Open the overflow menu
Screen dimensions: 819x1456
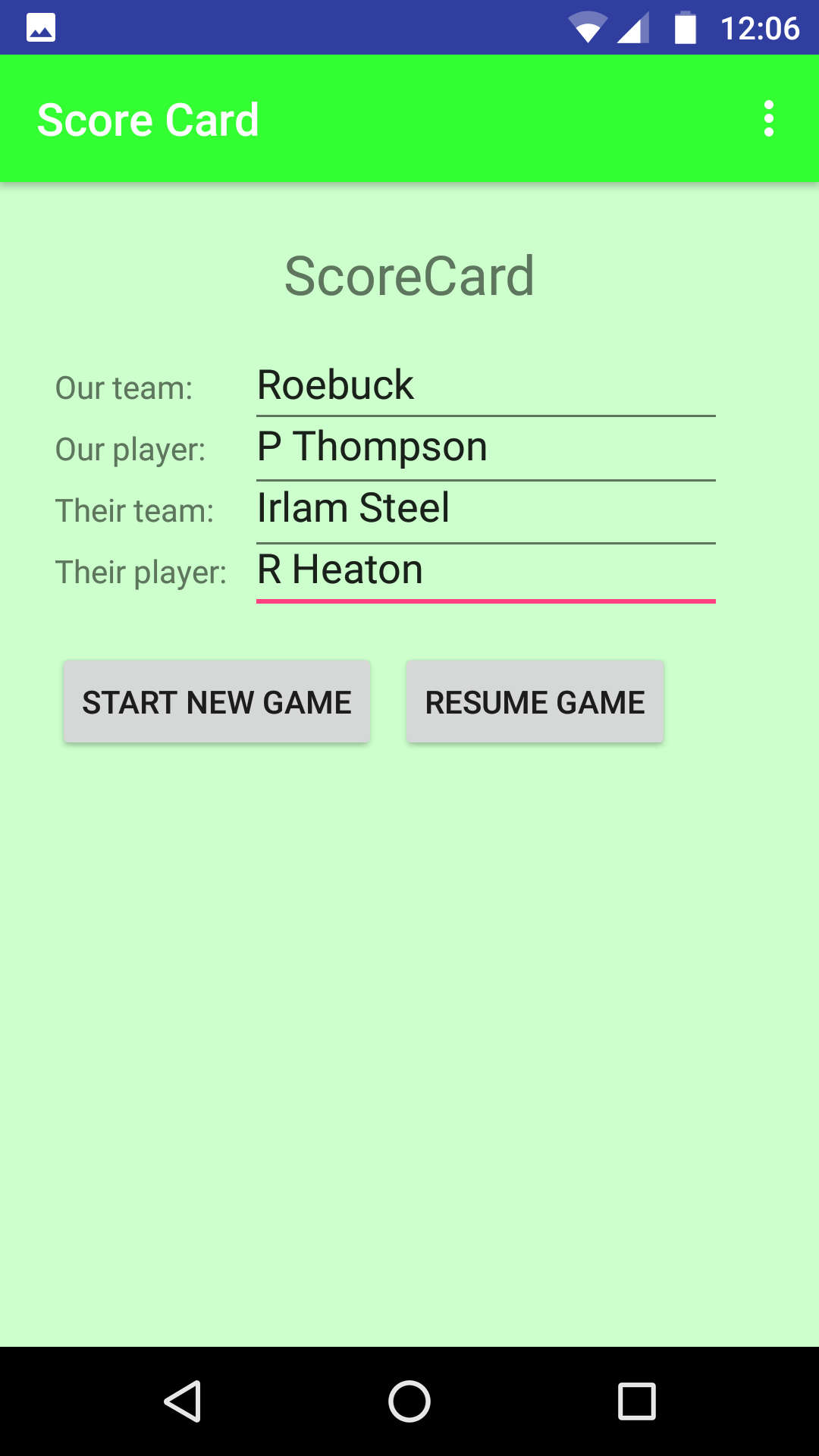[x=769, y=119]
